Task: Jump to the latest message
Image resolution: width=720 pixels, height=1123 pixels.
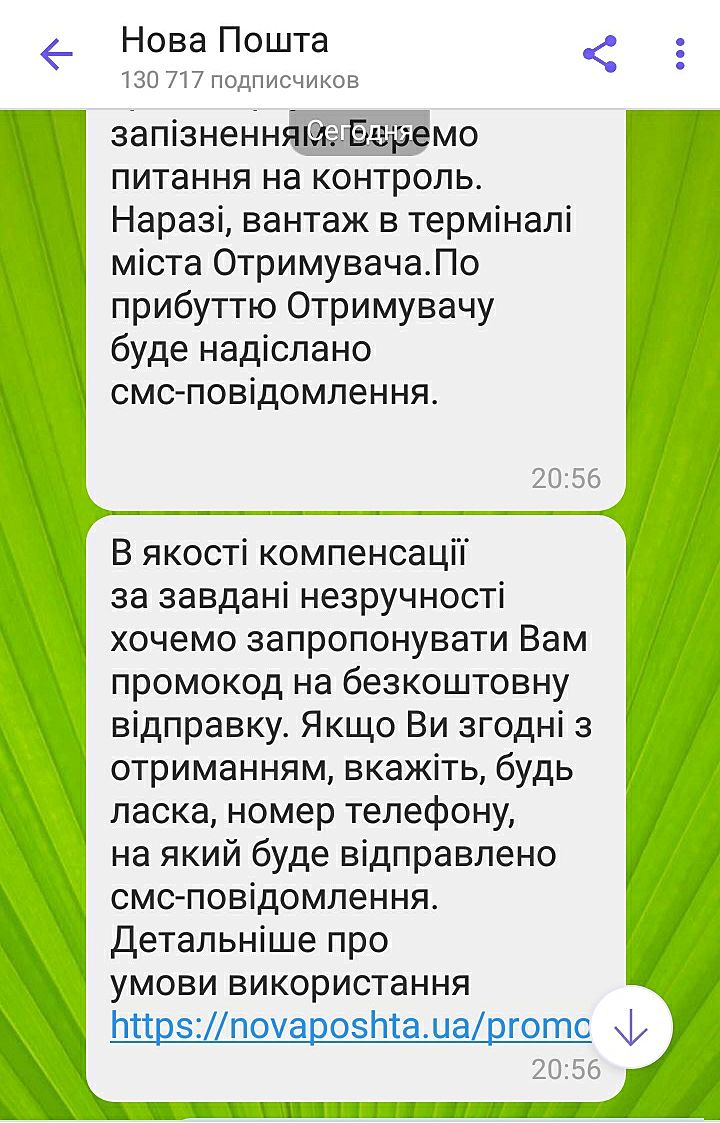Action: [x=631, y=1027]
